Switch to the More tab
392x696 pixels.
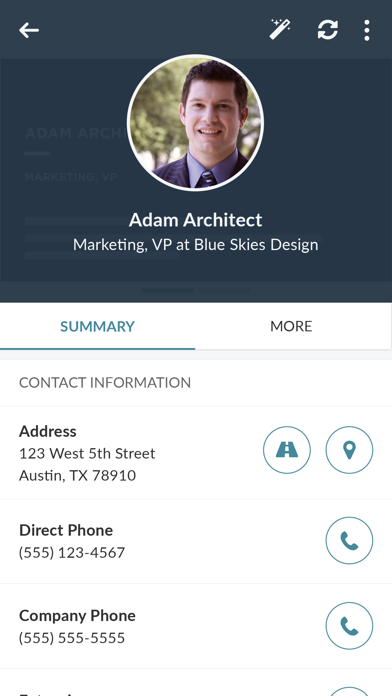[x=291, y=326]
